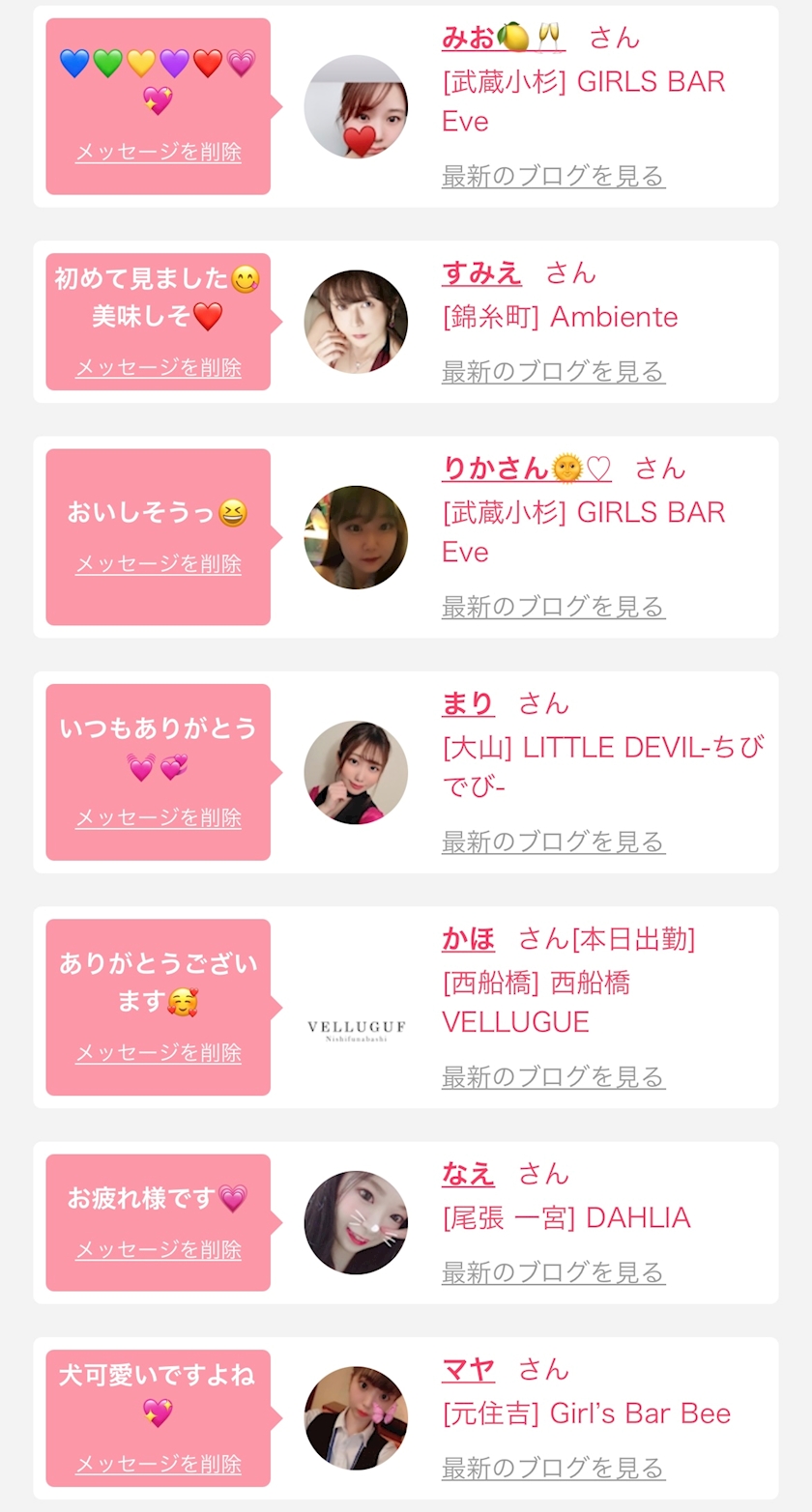Viewport: 812px width, 1512px height.
Task: Open まり's profile name link
Action: pyautogui.click(x=468, y=703)
